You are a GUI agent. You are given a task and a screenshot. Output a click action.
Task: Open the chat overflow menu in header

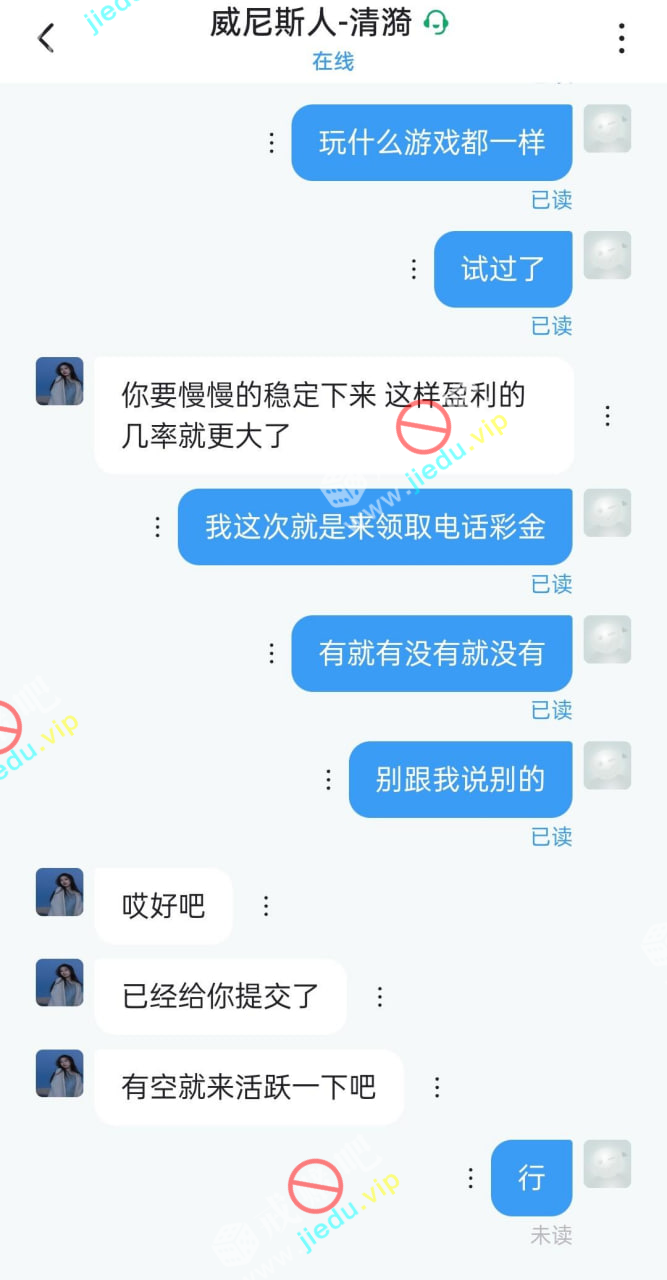[621, 39]
